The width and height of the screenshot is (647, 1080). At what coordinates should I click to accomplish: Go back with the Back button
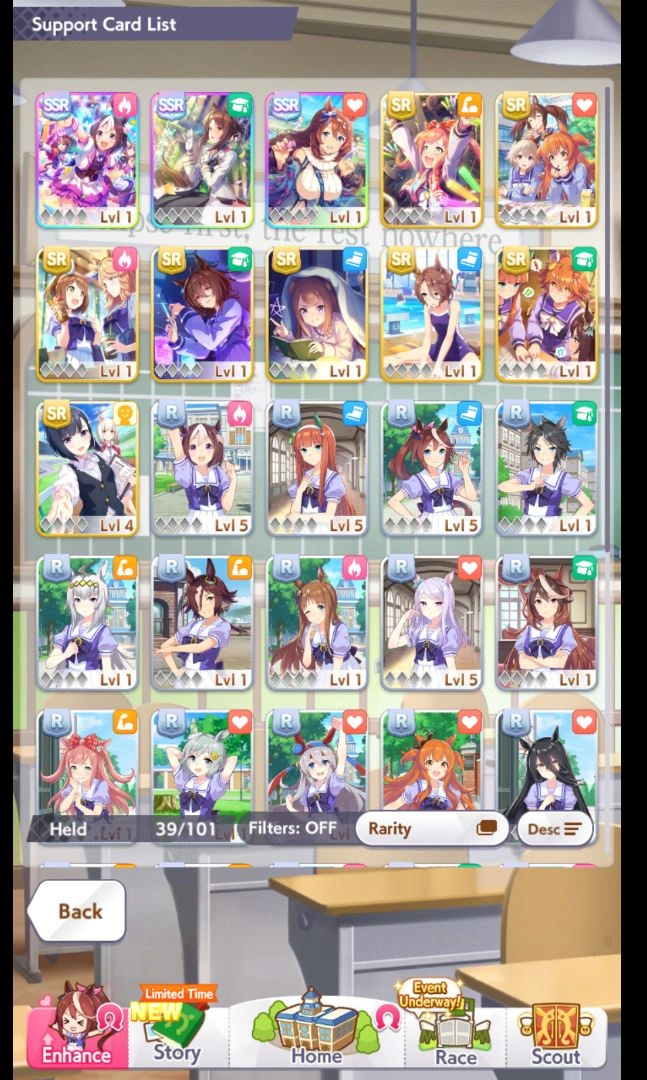(77, 911)
